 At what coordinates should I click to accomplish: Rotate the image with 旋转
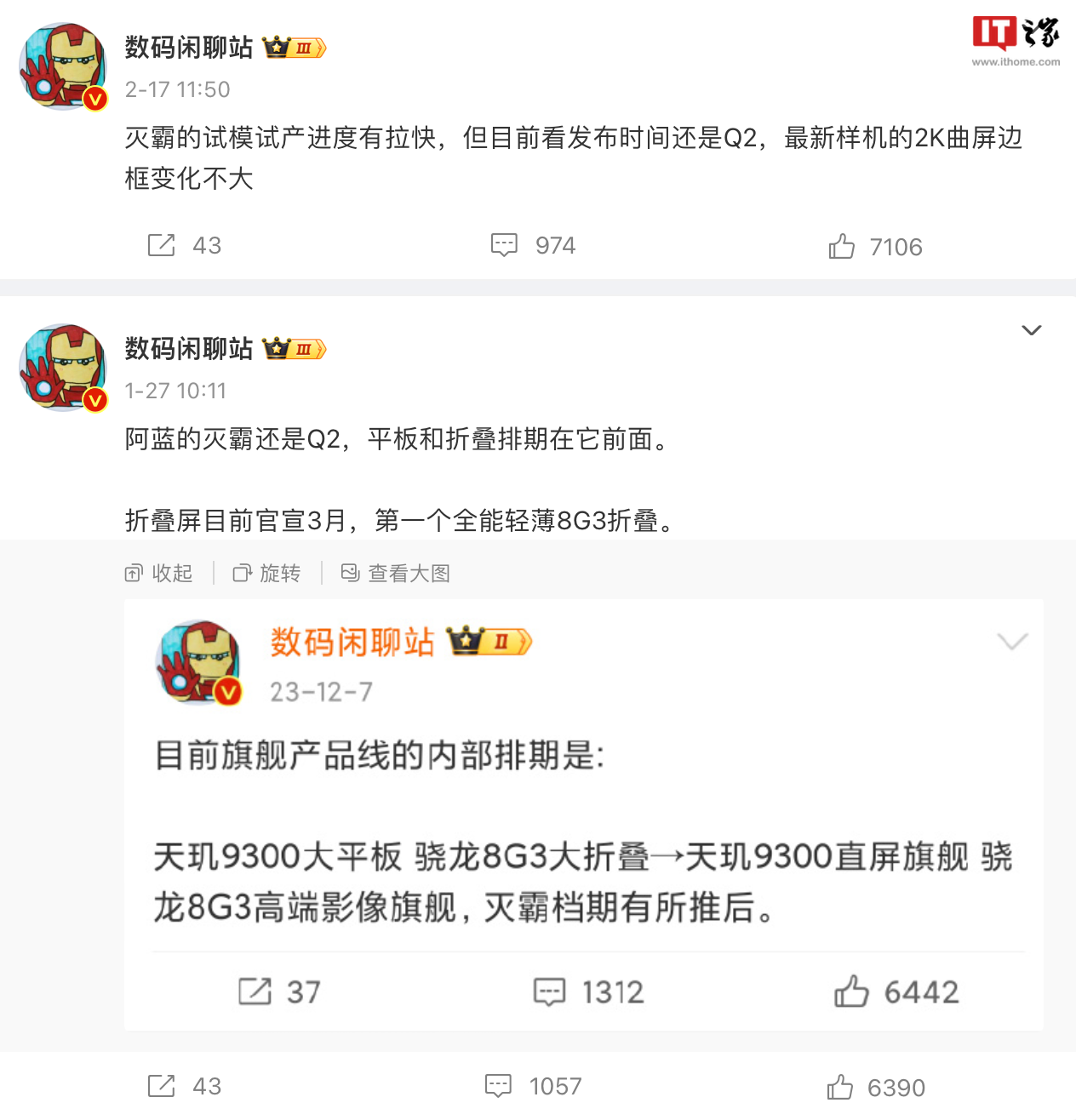[x=267, y=574]
